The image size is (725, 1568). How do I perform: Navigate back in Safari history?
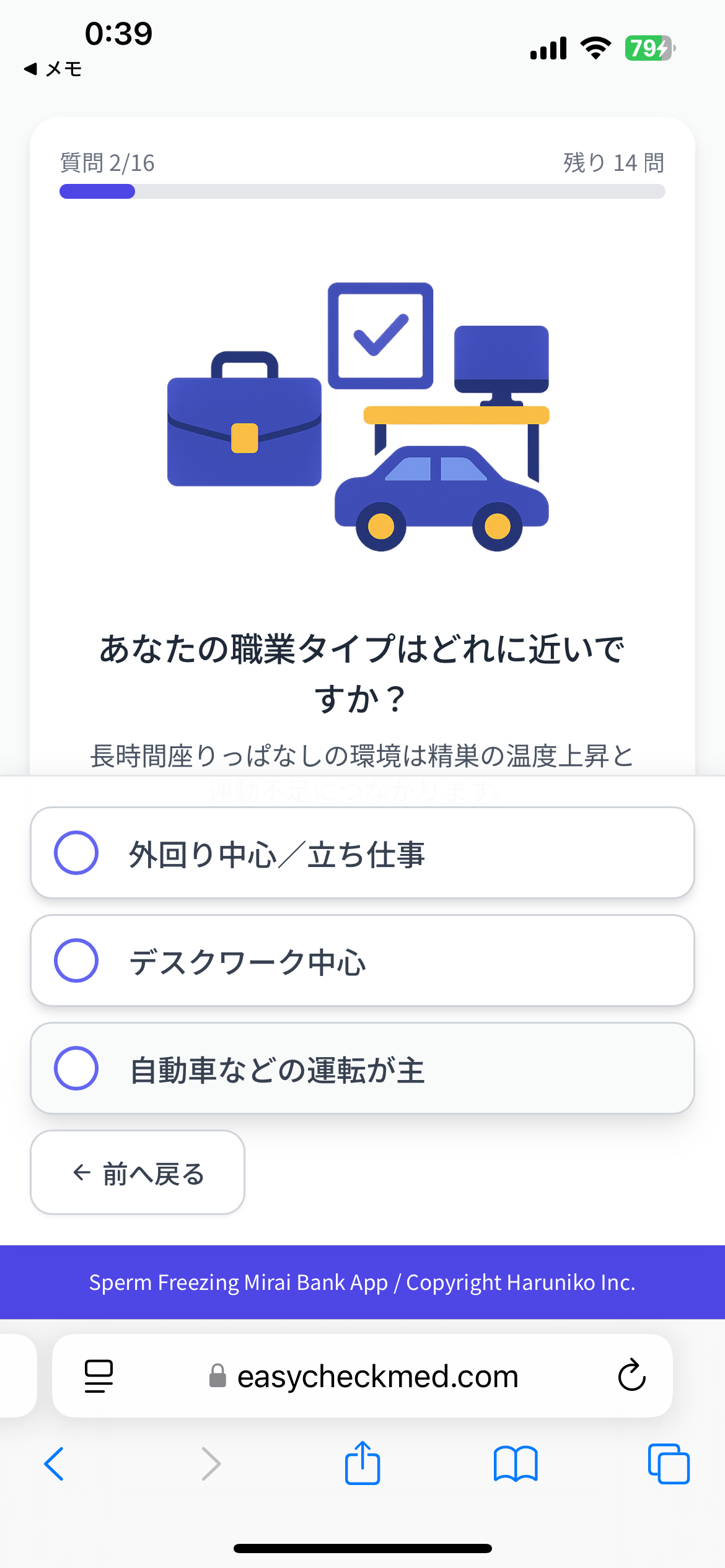coord(54,1464)
